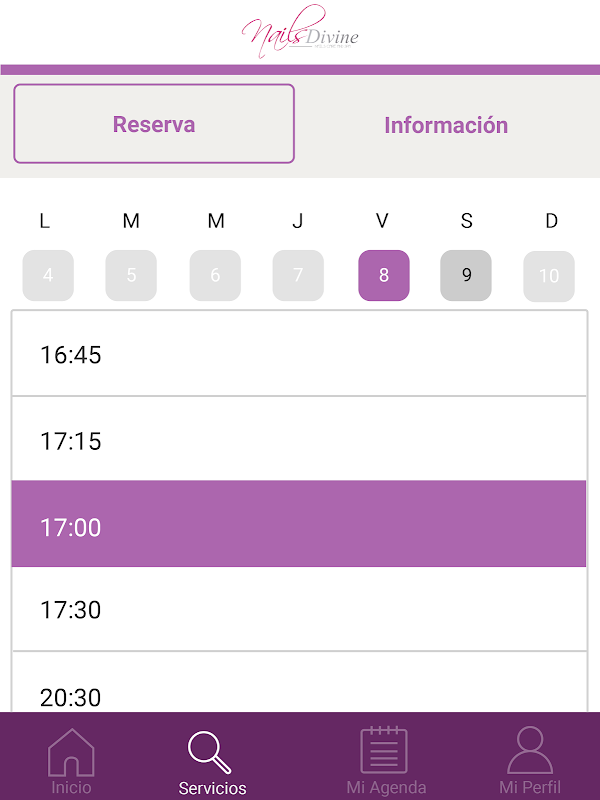
Task: Open Mi Perfil
Action: pos(529,760)
